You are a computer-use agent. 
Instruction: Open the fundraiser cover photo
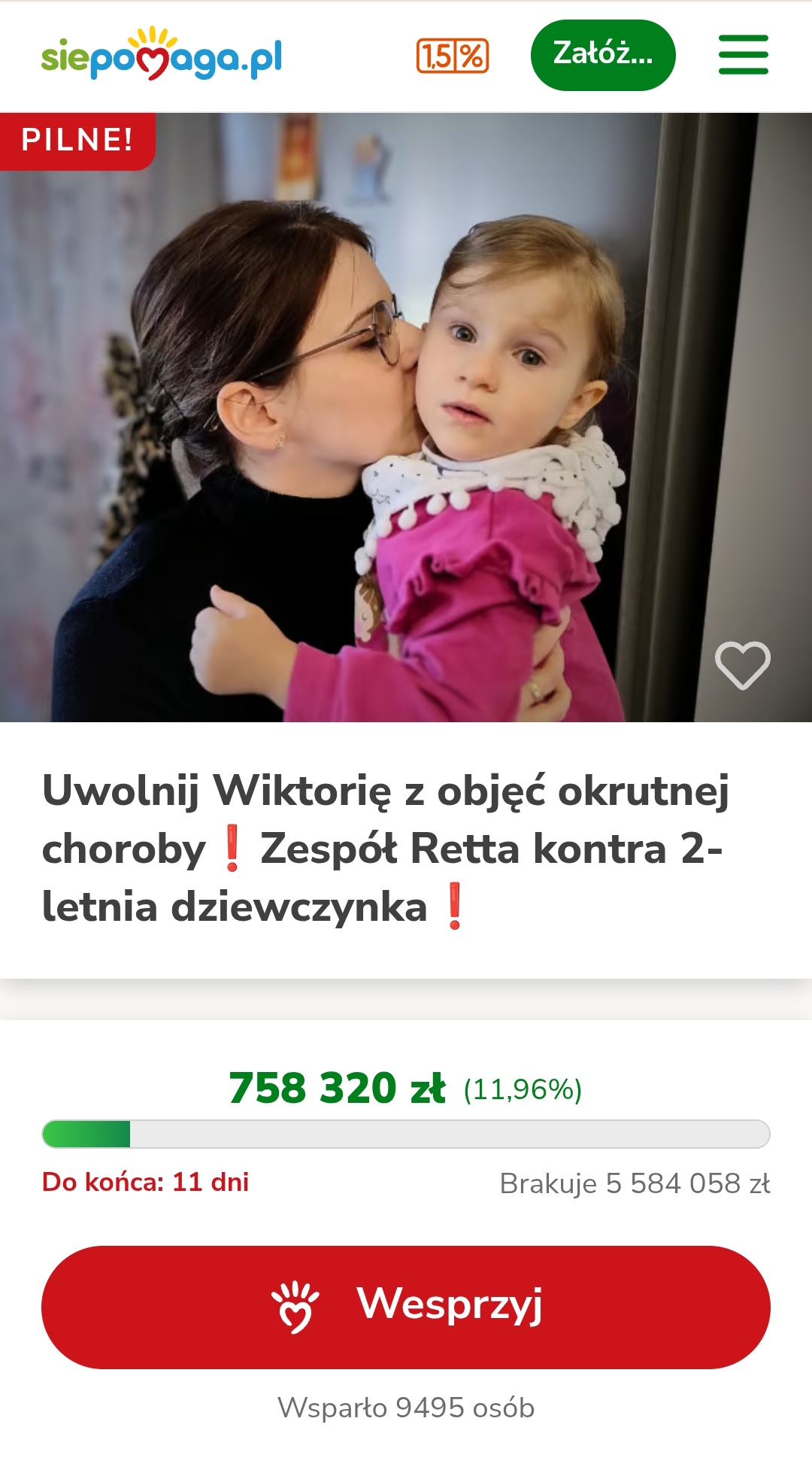[x=406, y=418]
